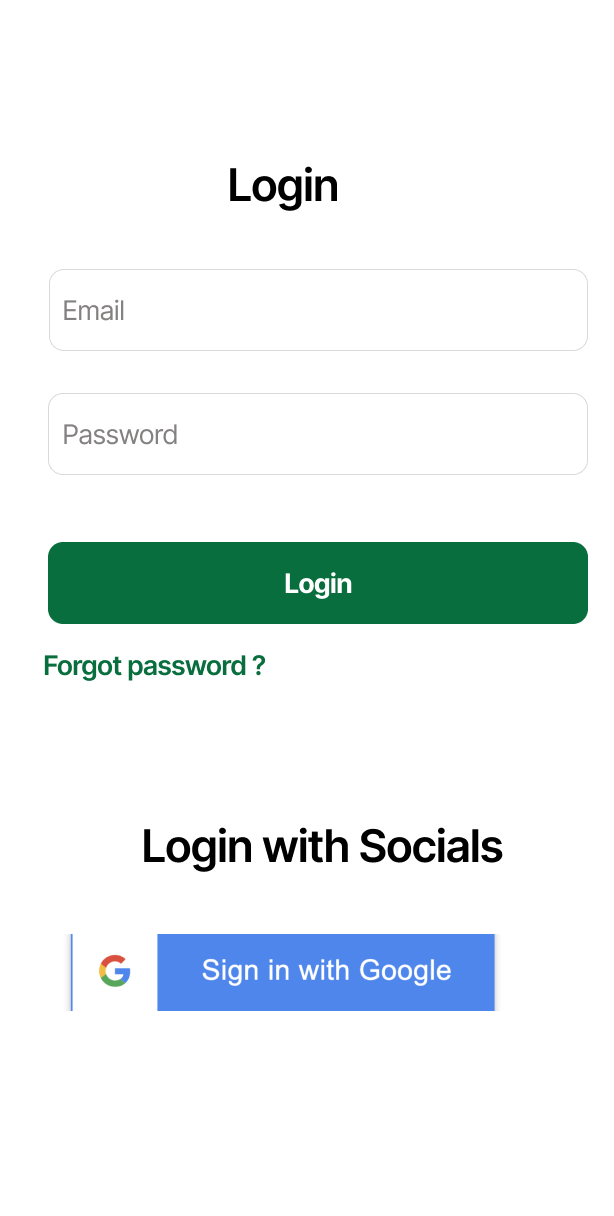The height and width of the screenshot is (1216, 614).
Task: Sign in with Google
Action: [284, 971]
